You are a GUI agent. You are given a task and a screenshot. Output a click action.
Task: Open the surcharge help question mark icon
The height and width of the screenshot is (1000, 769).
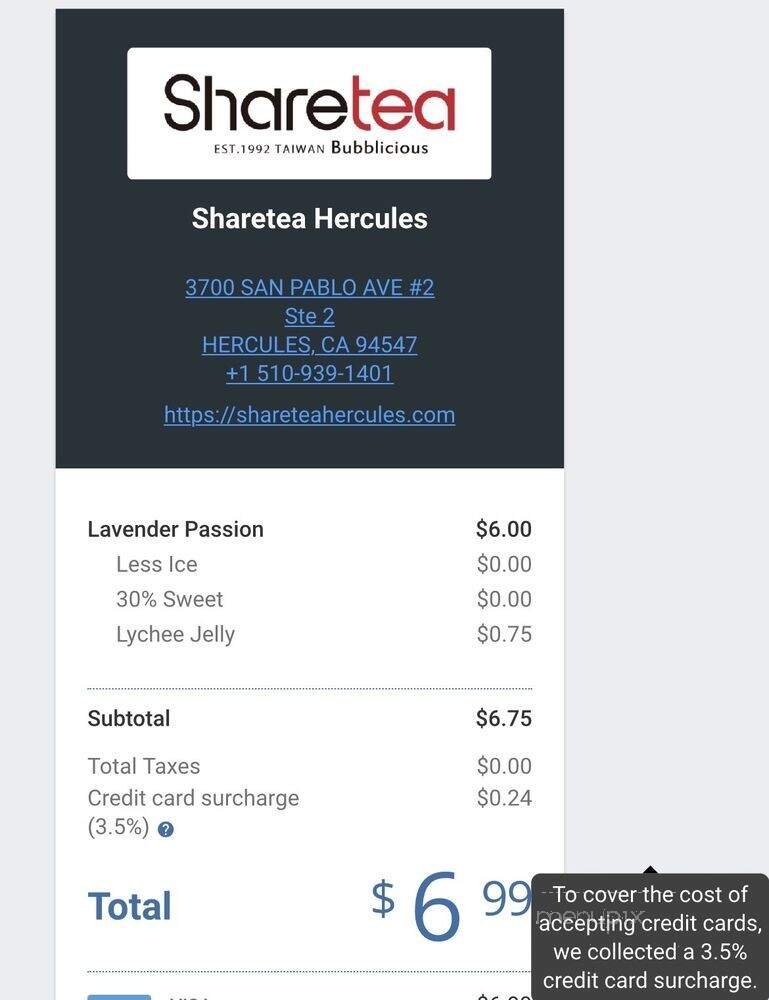(166, 828)
